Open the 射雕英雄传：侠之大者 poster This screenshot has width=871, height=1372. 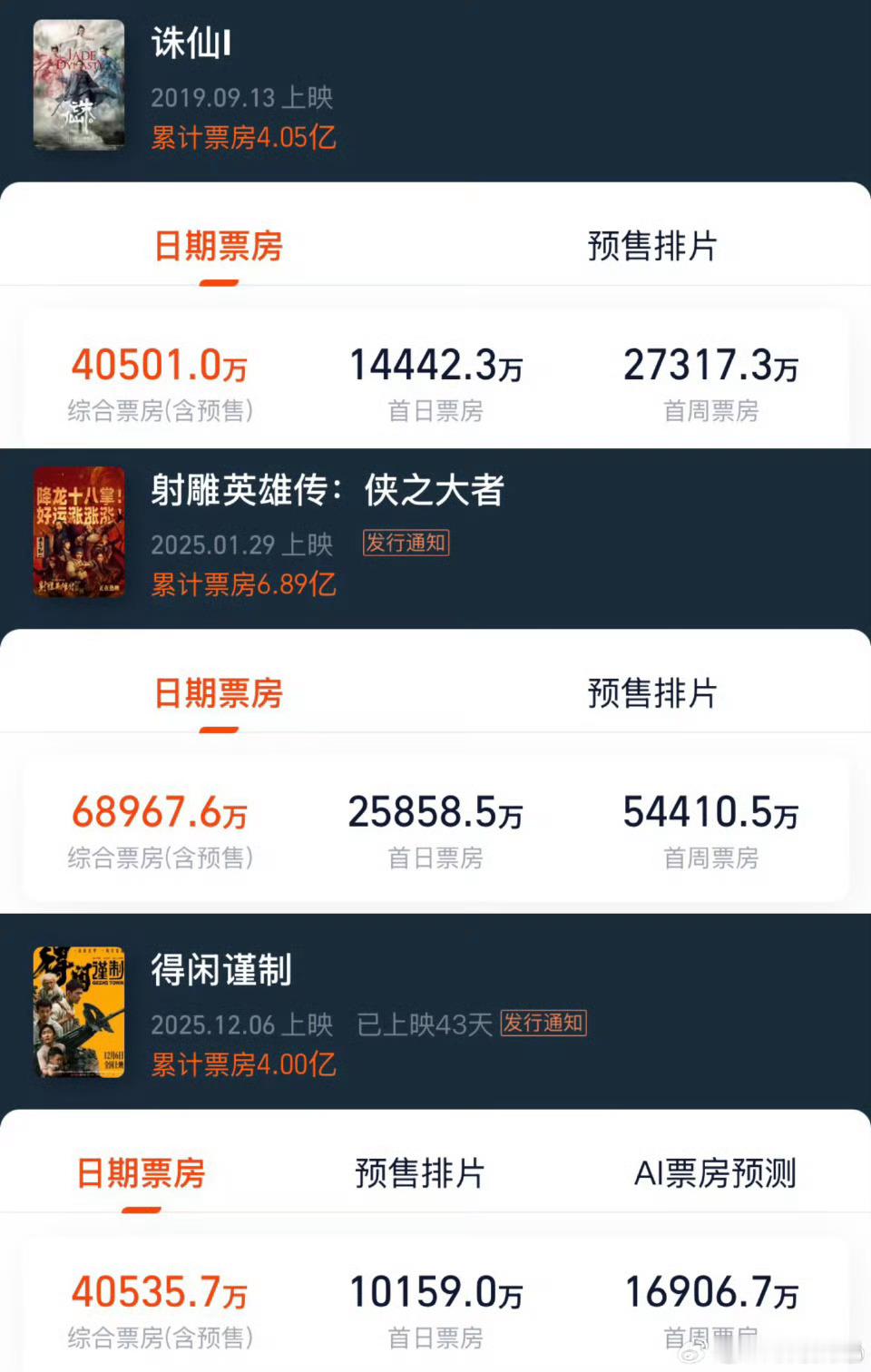[78, 534]
